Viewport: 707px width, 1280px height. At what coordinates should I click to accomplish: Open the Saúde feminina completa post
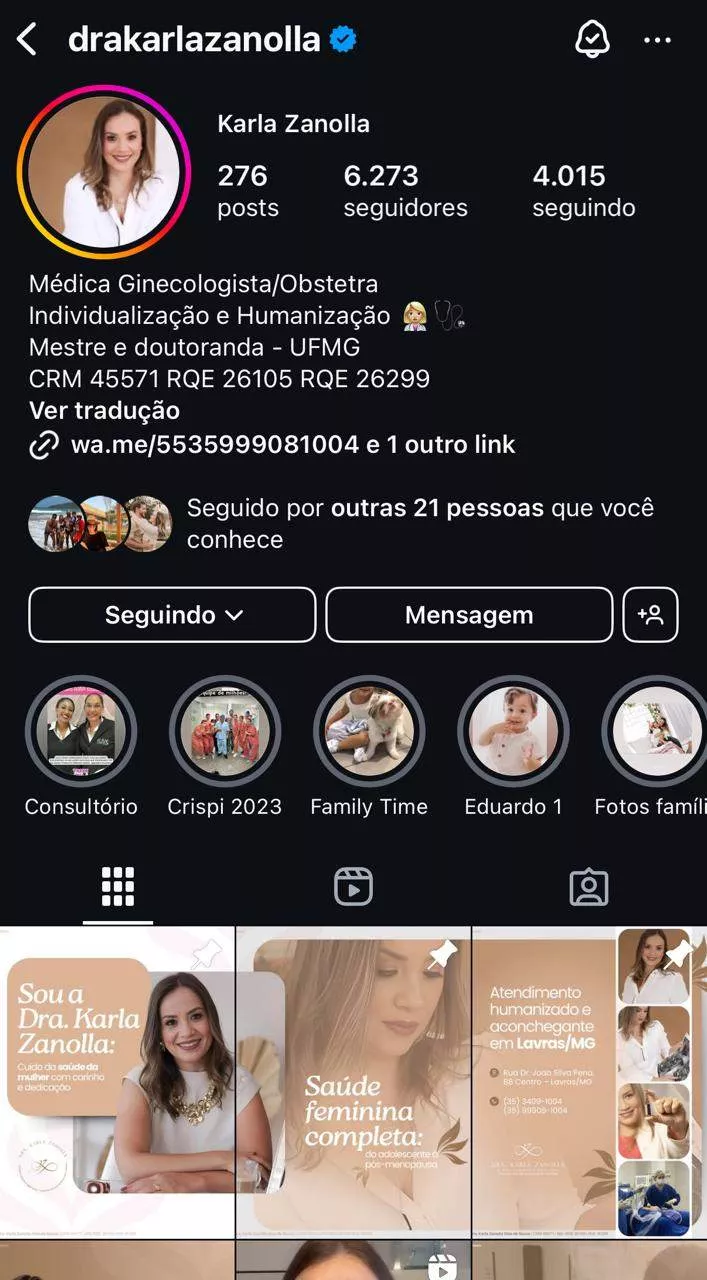click(353, 1082)
